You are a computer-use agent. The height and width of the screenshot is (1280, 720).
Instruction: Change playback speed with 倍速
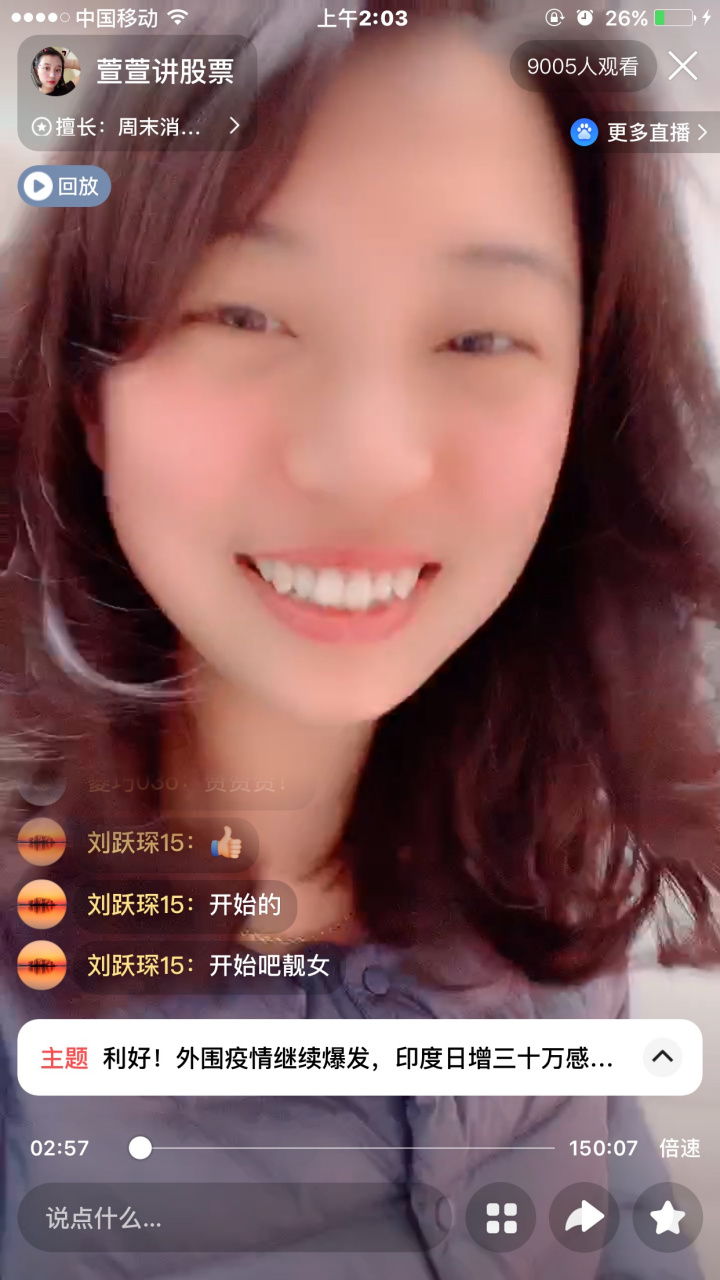pos(680,1148)
